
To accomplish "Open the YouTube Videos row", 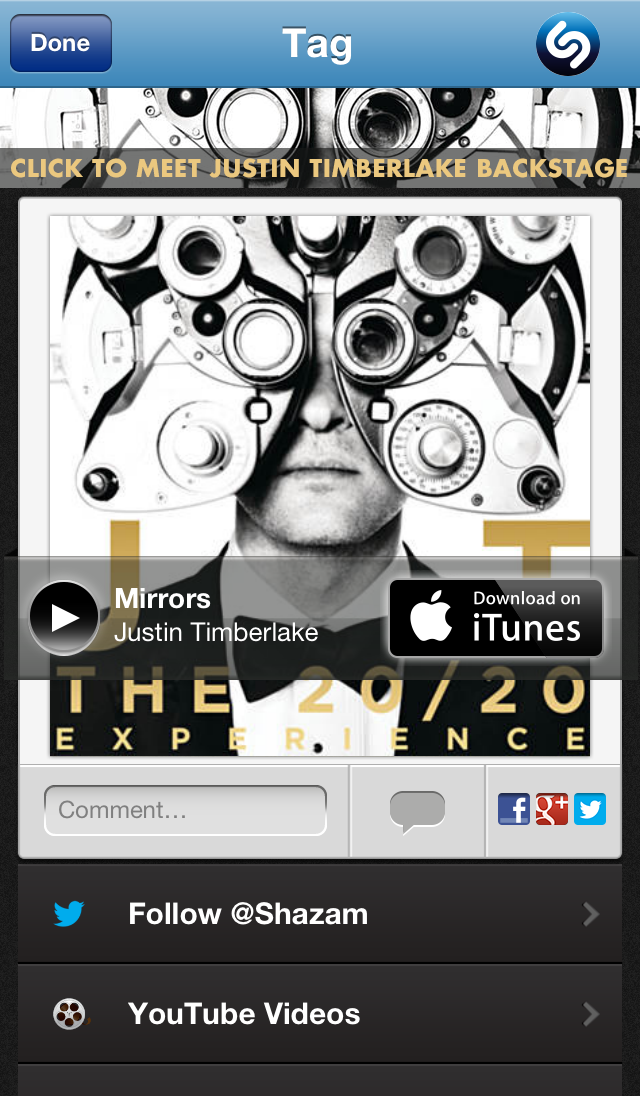I will pyautogui.click(x=320, y=1014).
